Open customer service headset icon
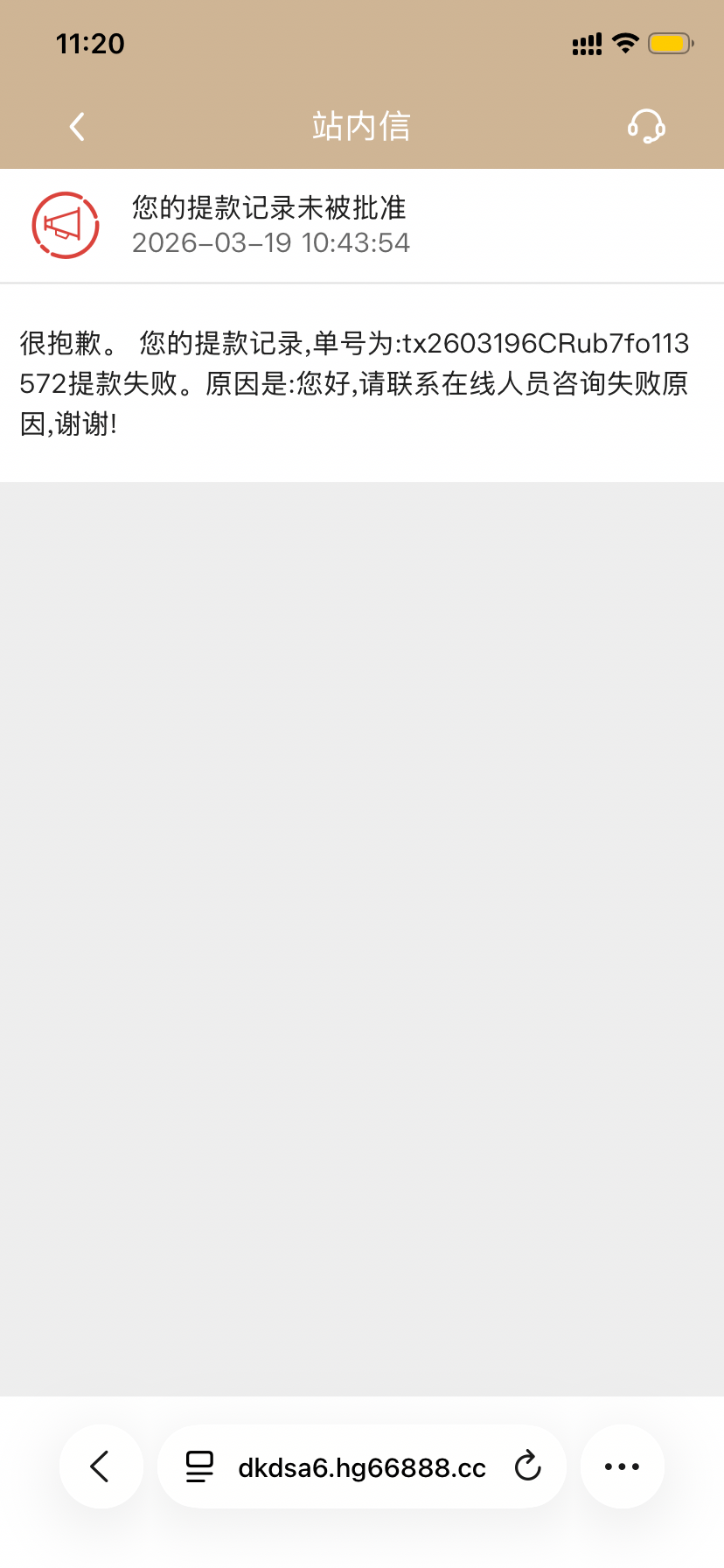724x1568 pixels. (x=646, y=127)
